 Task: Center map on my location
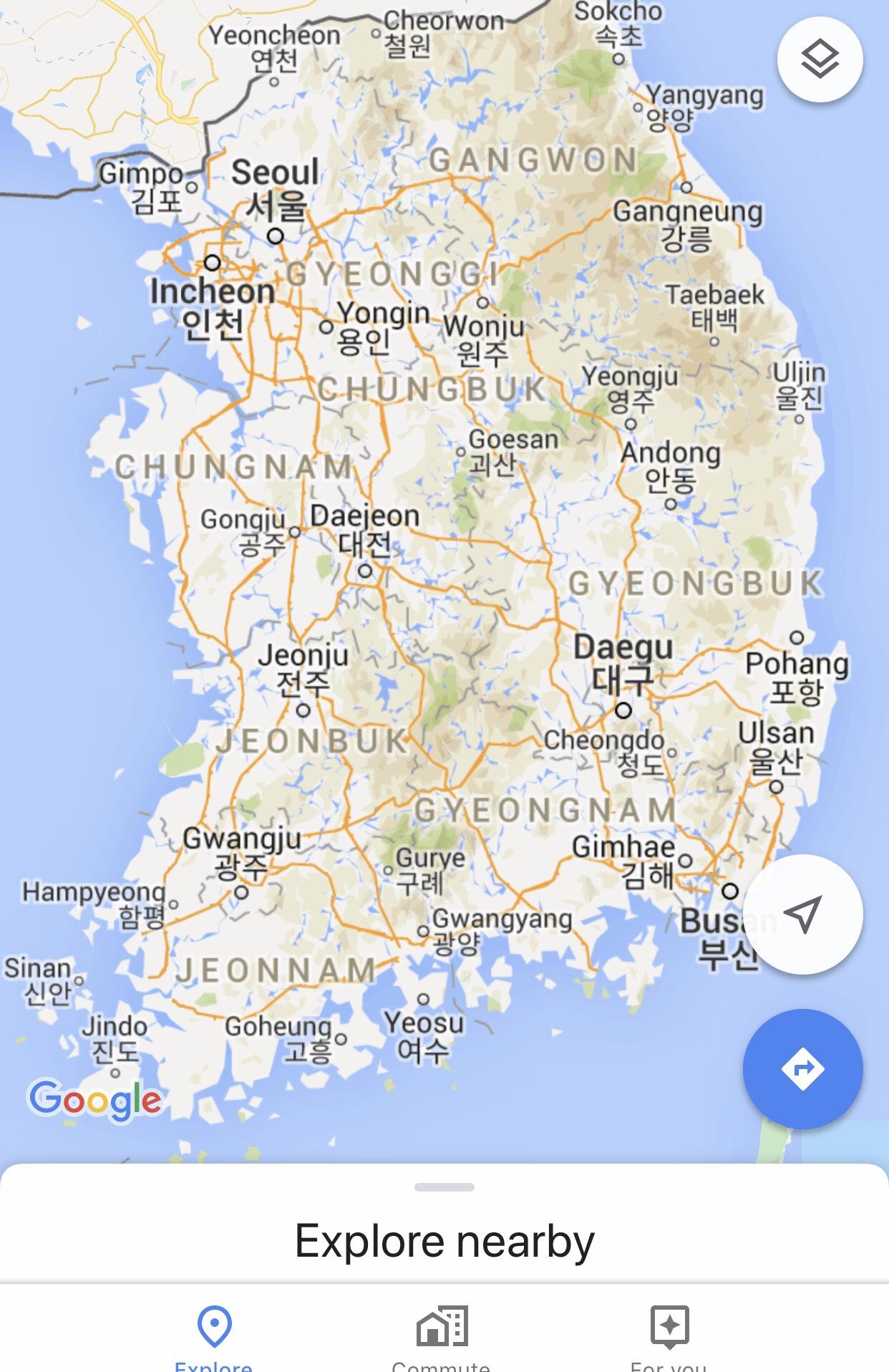coord(802,913)
